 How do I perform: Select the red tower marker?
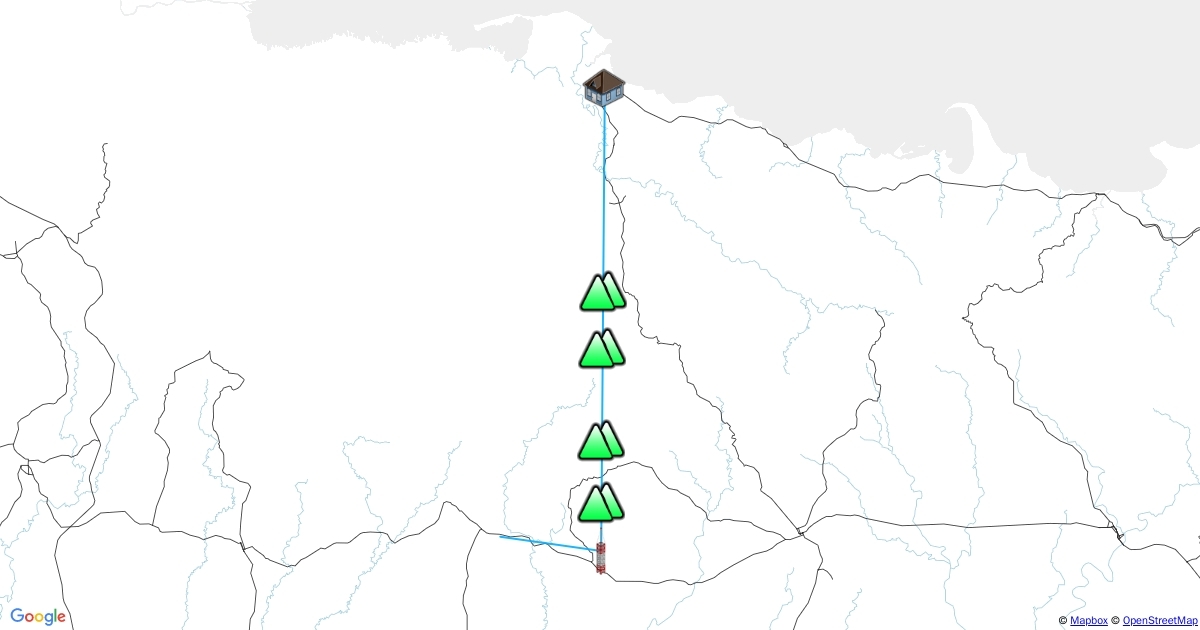coord(600,558)
